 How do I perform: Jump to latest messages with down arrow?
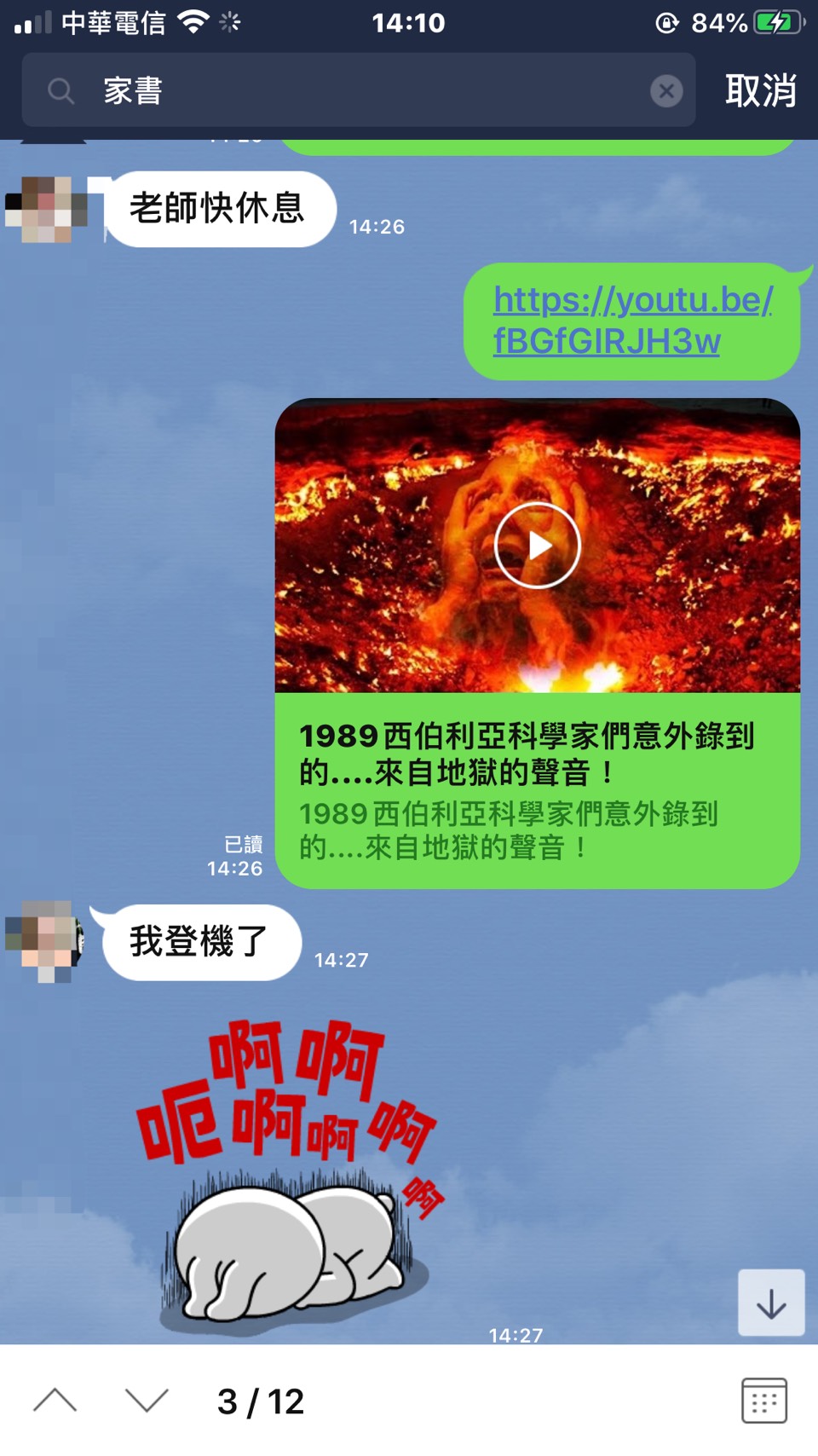coord(770,1303)
